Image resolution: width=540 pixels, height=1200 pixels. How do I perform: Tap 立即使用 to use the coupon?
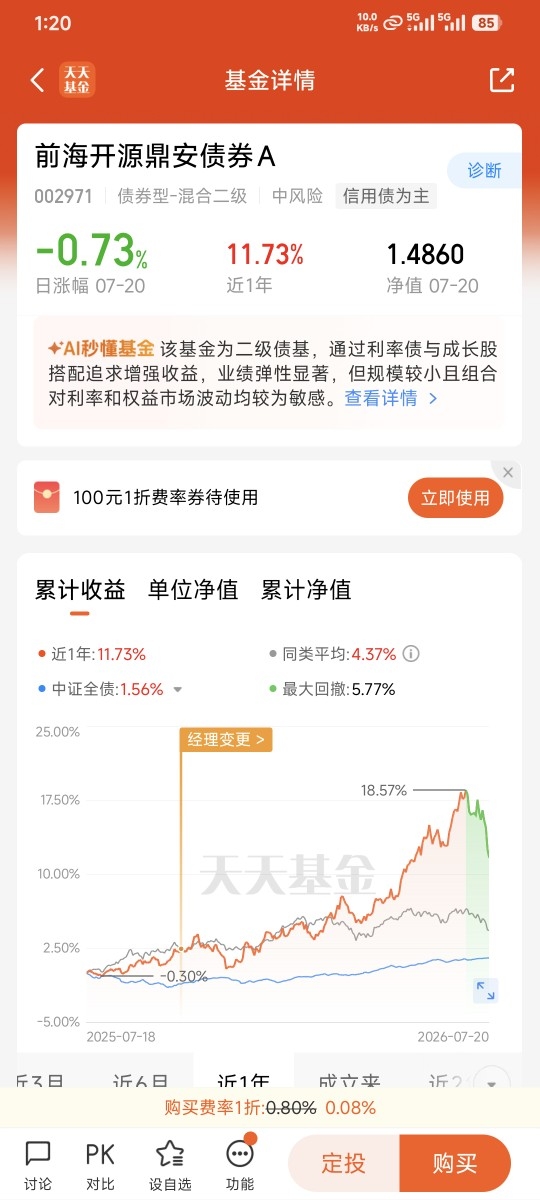click(455, 498)
